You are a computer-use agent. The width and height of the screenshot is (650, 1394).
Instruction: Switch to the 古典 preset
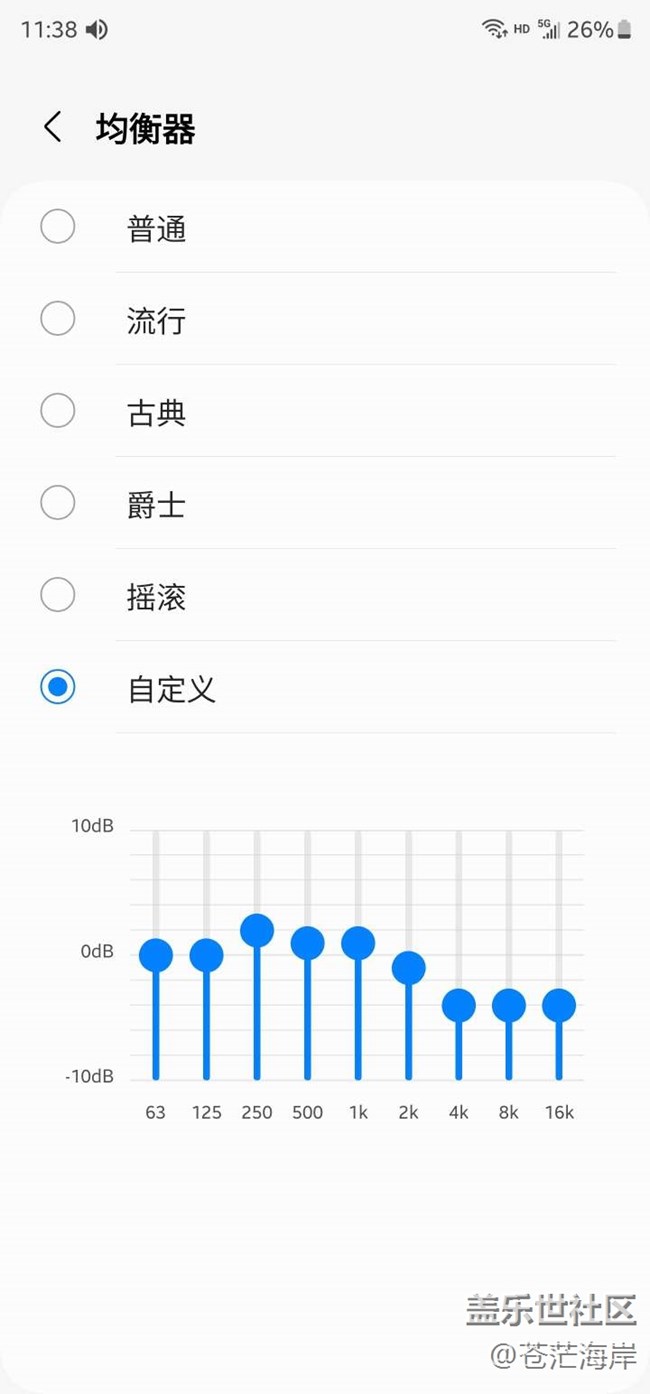pyautogui.click(x=58, y=411)
